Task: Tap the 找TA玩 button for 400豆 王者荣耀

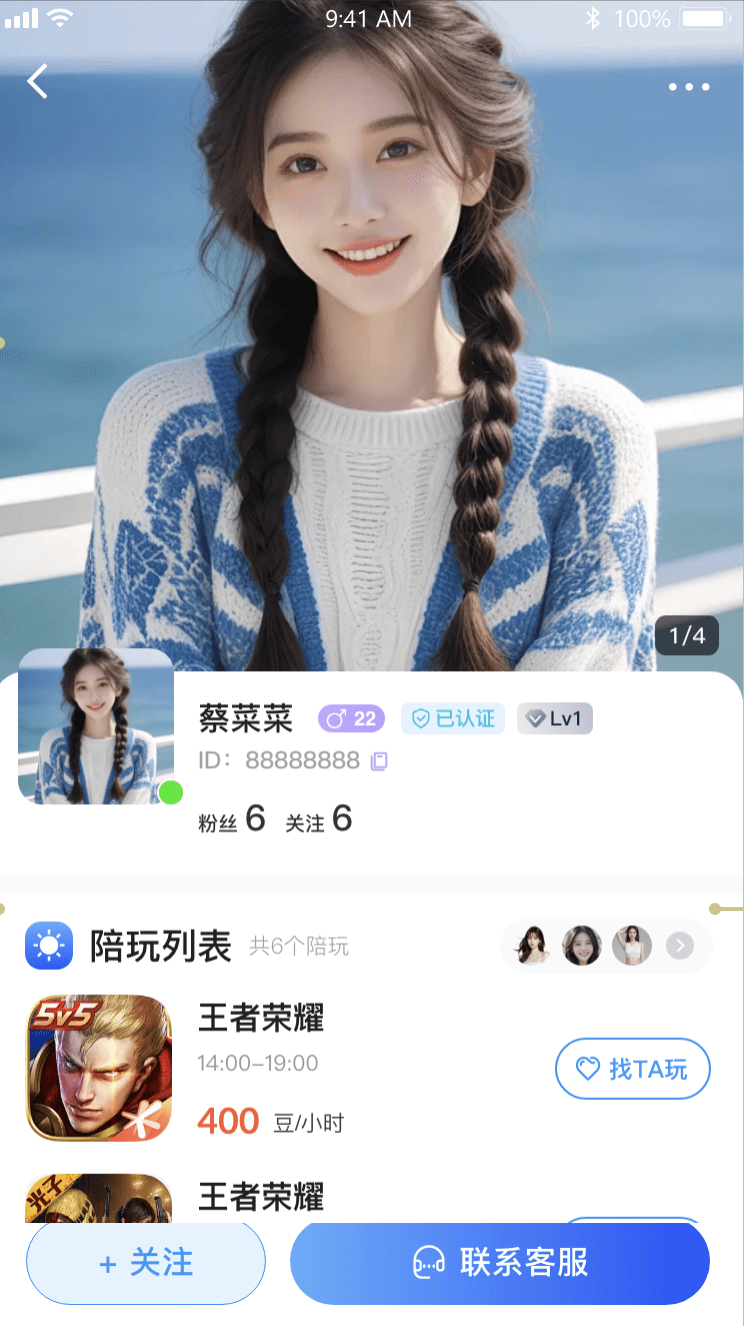Action: [632, 1069]
